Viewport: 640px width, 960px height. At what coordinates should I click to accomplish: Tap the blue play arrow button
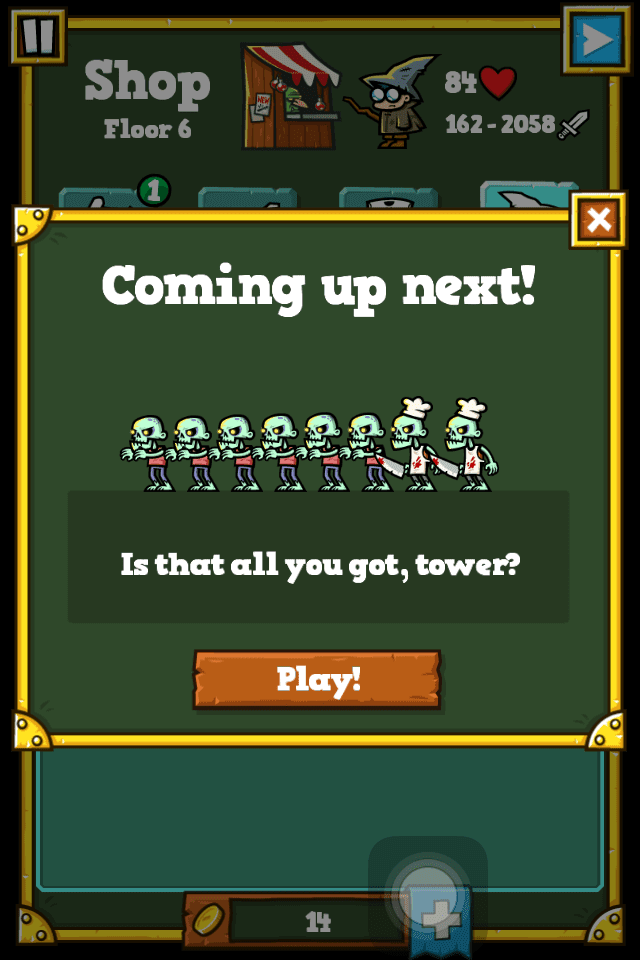597,39
